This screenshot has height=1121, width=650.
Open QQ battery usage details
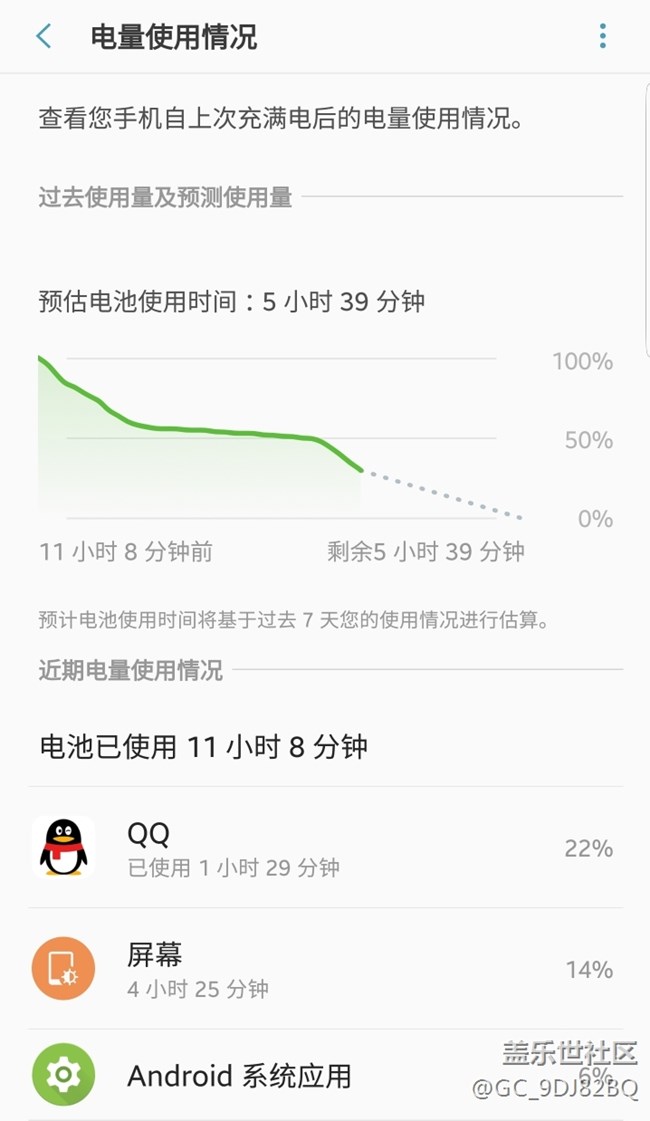pos(325,848)
